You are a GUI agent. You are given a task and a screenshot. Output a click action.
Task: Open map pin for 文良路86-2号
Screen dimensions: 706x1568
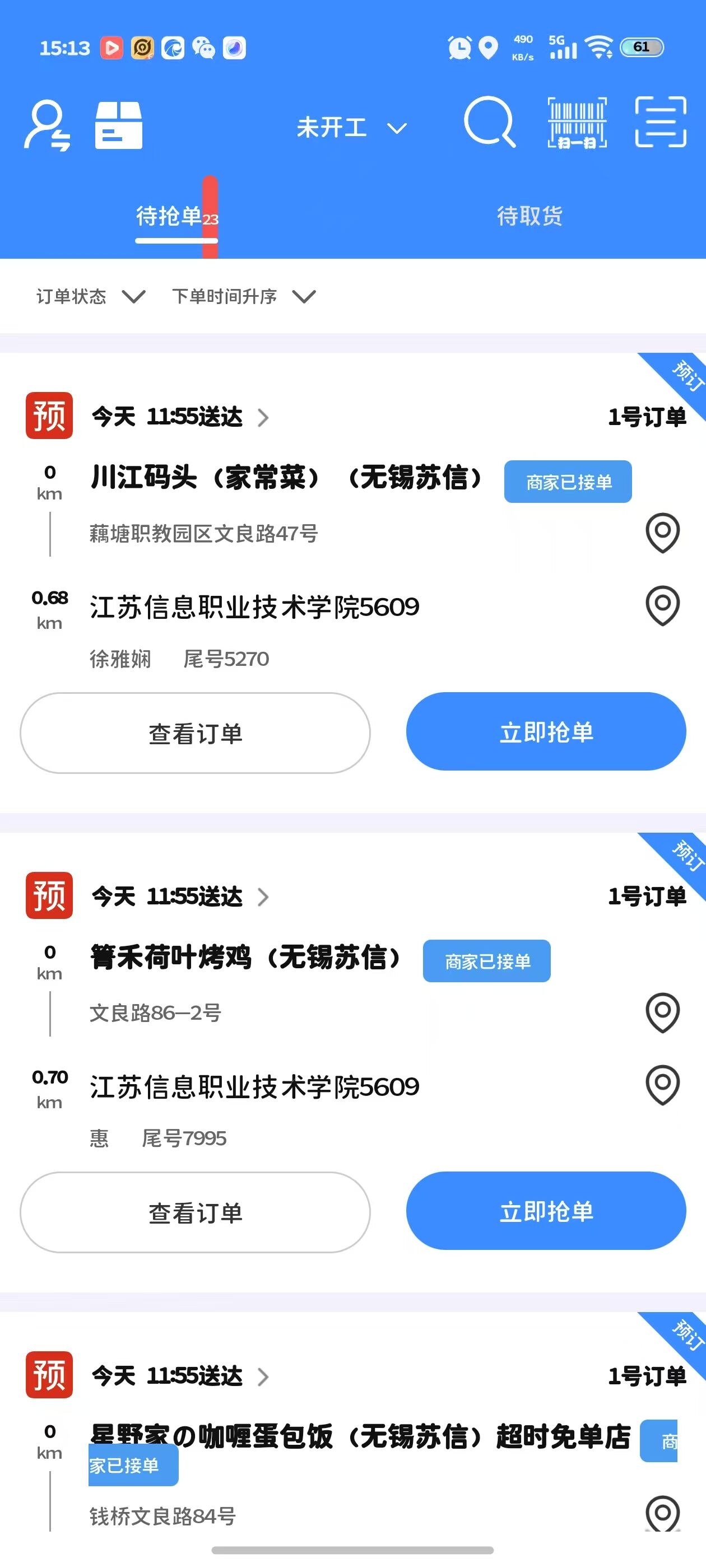coord(662,1013)
